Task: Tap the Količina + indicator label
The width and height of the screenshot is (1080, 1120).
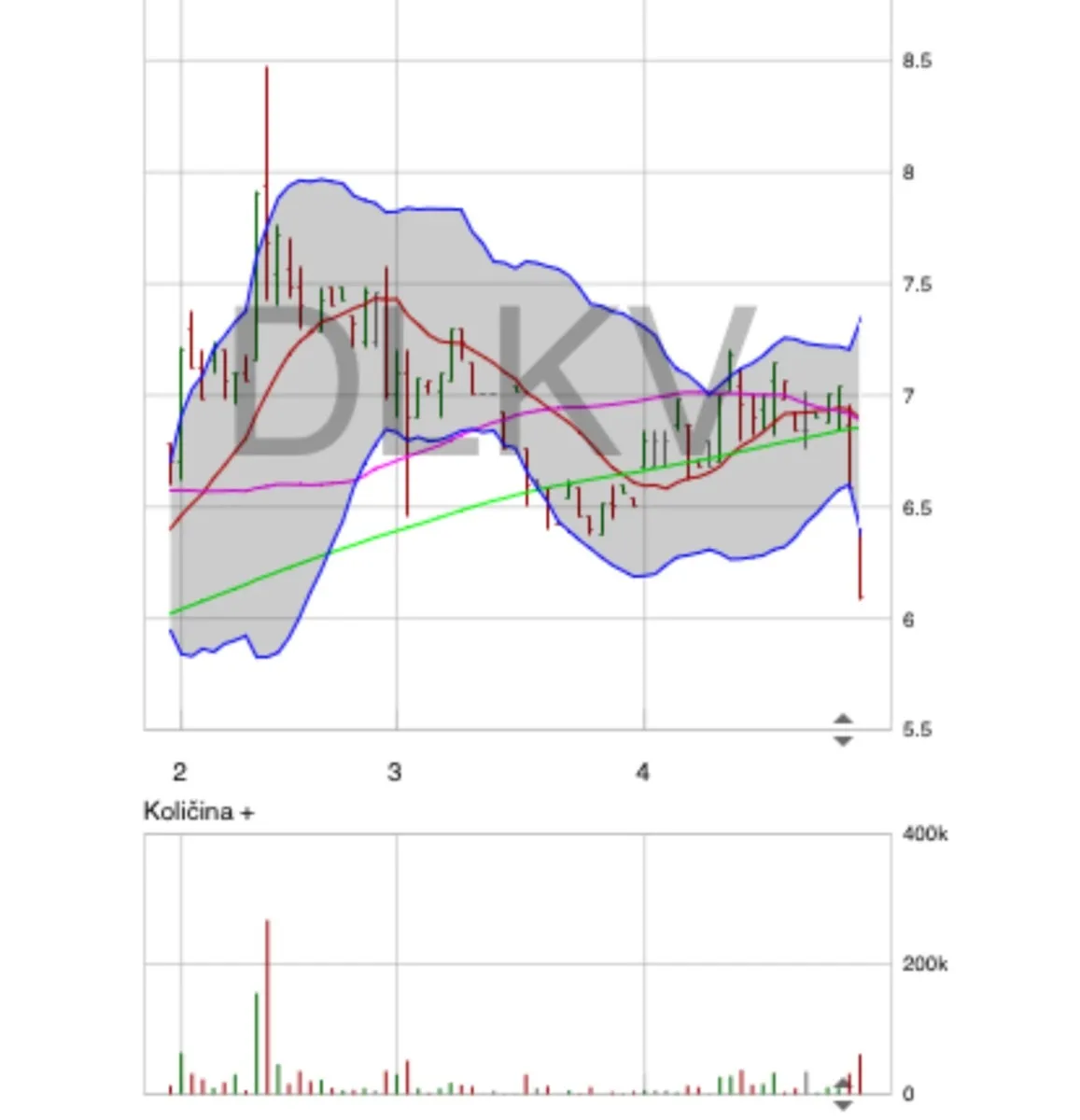Action: pyautogui.click(x=198, y=812)
